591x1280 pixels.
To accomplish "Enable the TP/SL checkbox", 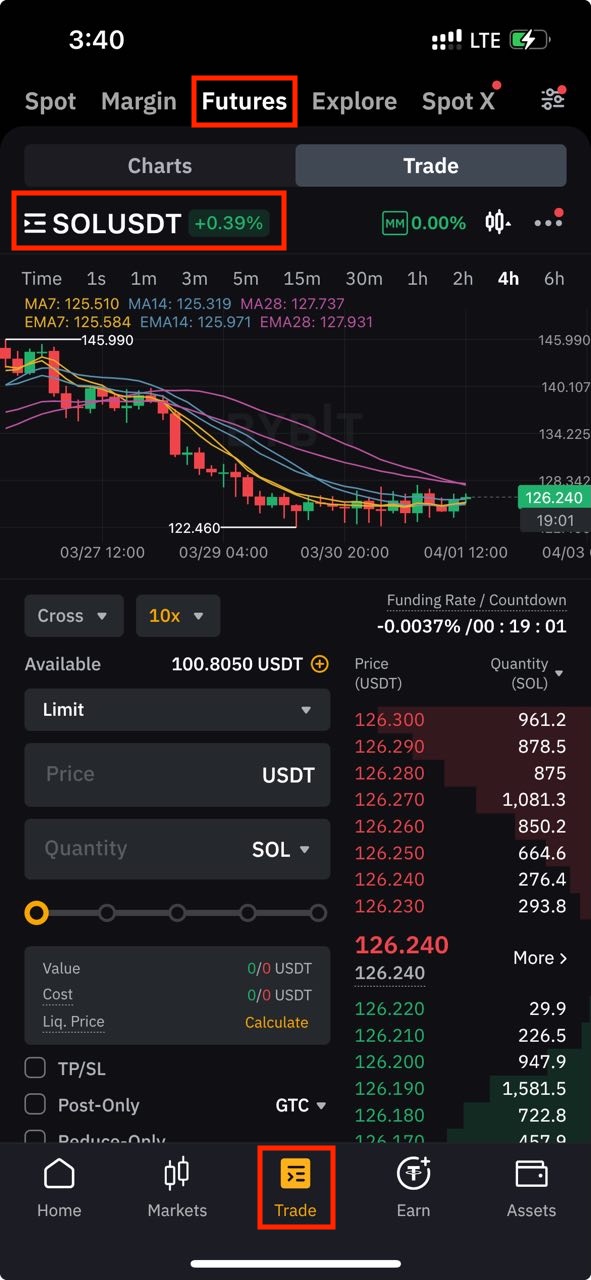I will pos(35,1068).
